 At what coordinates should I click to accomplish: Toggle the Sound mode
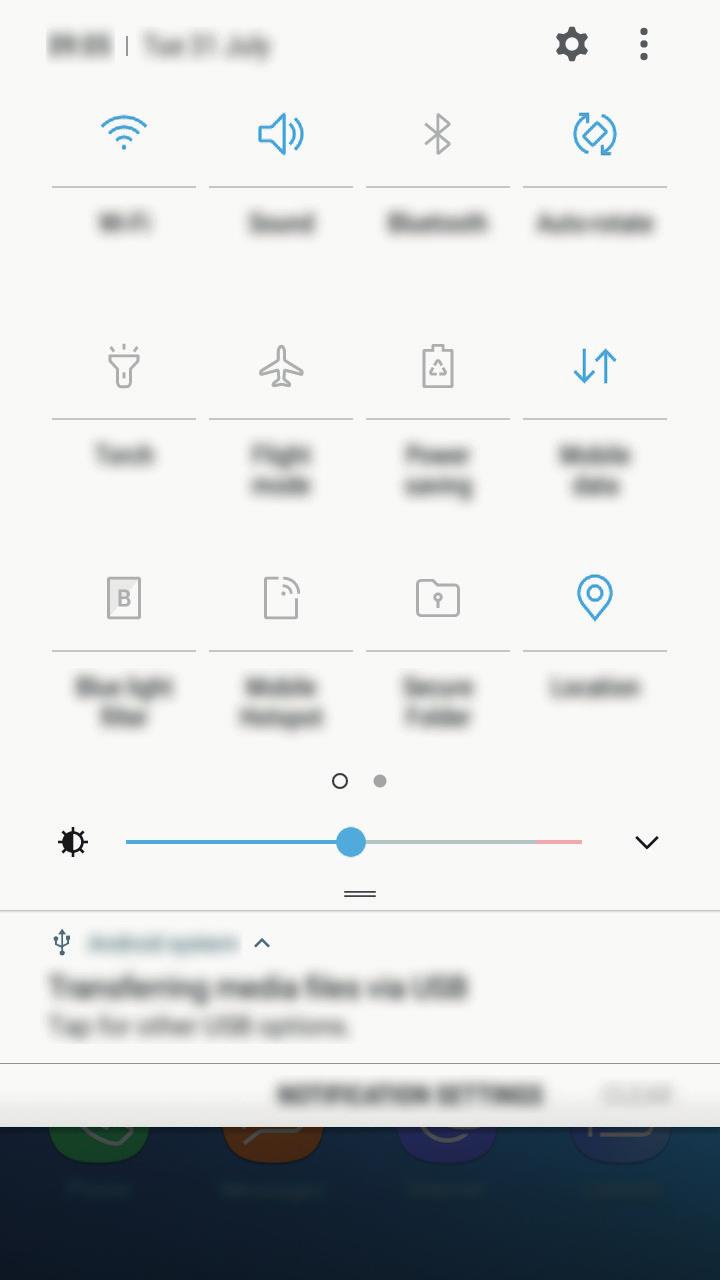click(x=281, y=133)
